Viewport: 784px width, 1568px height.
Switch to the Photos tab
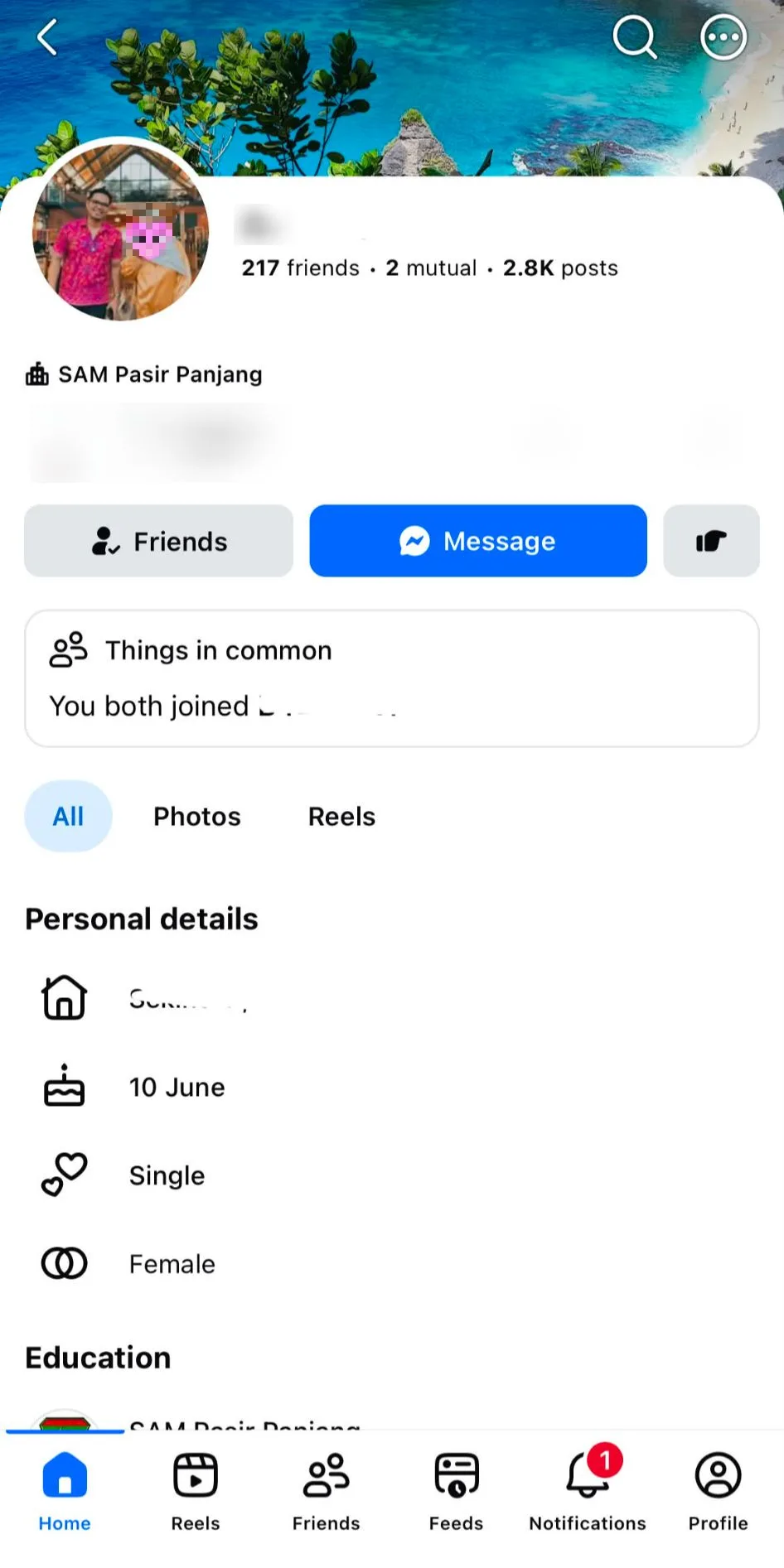coord(197,816)
